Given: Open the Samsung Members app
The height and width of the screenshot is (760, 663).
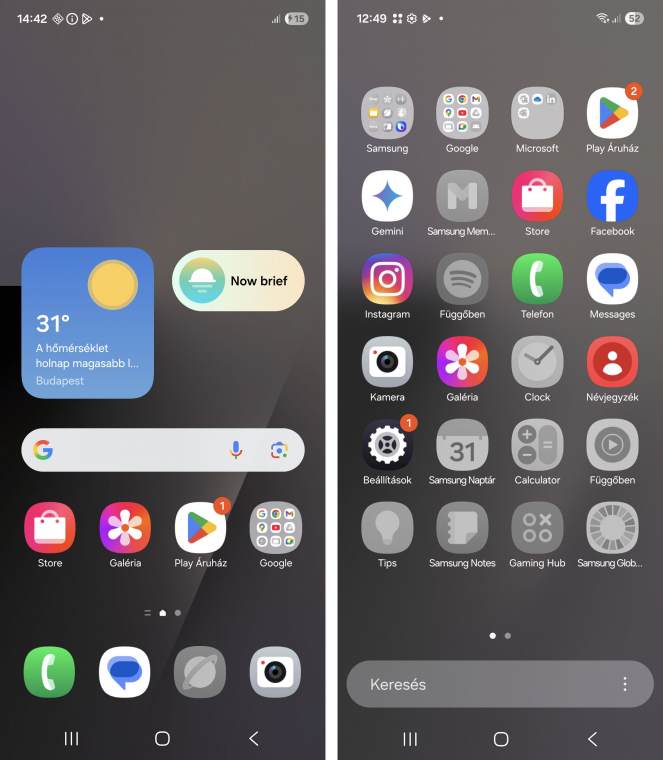Looking at the screenshot, I should 462,196.
